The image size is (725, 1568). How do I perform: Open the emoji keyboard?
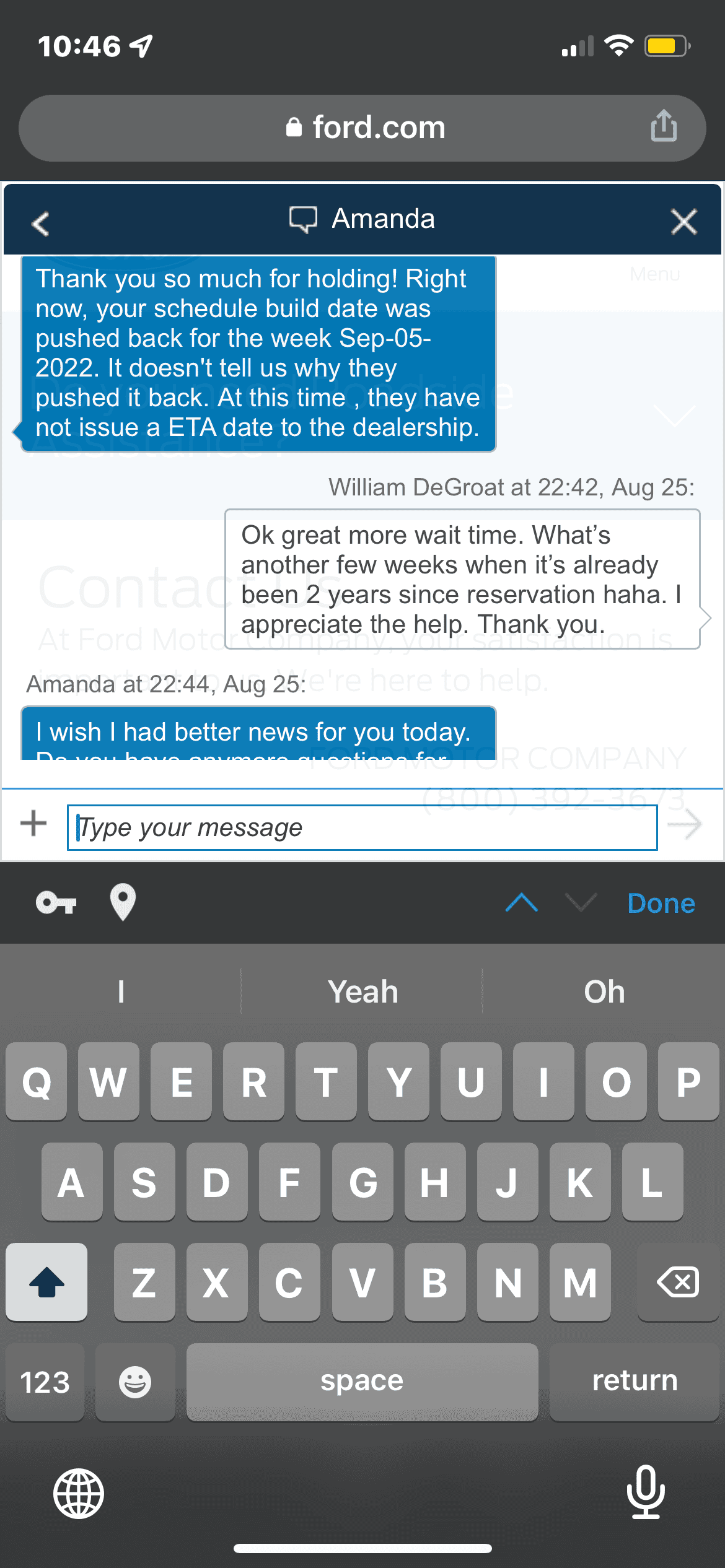coord(135,1382)
